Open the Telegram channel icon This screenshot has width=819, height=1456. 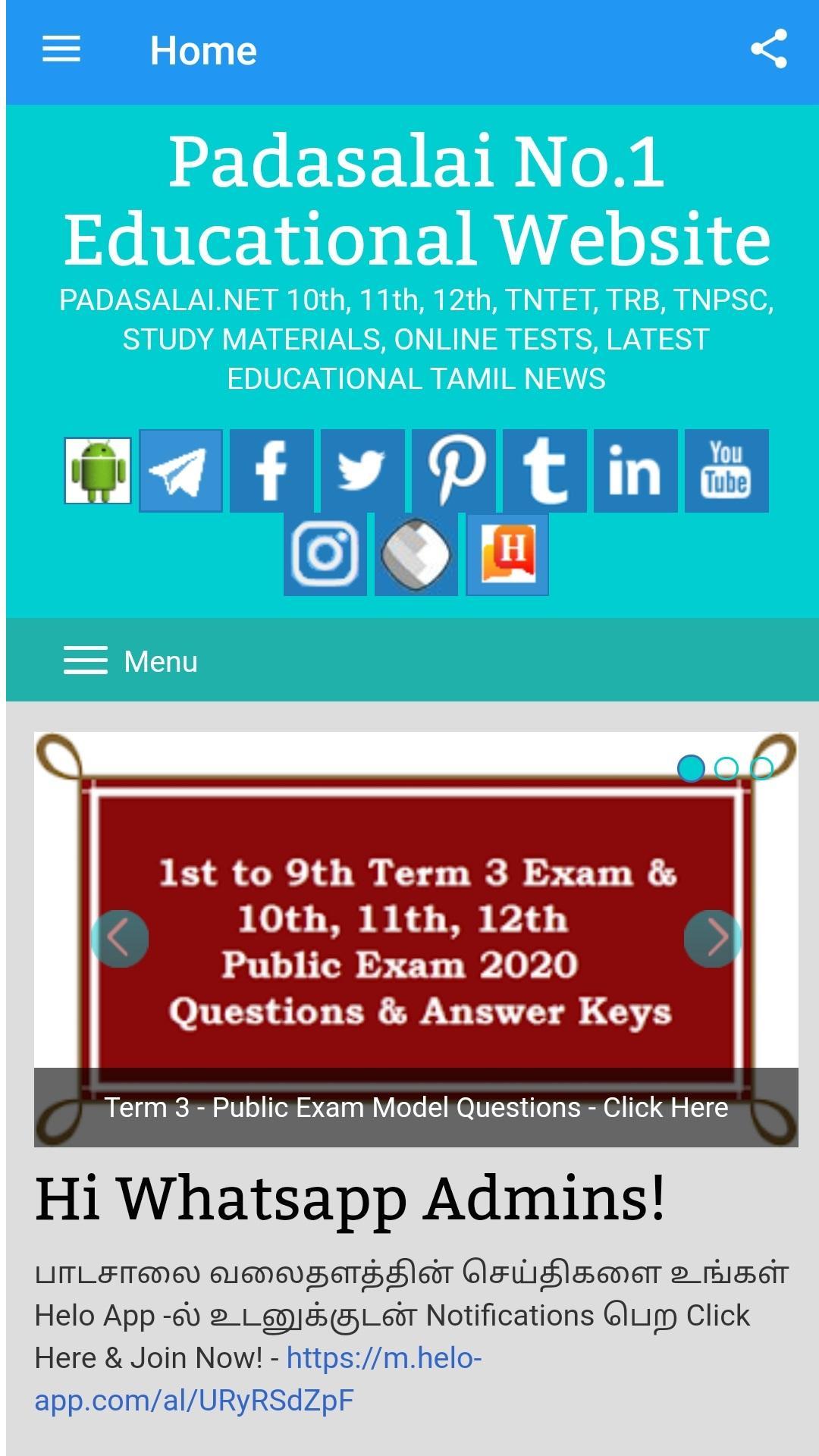pos(180,470)
